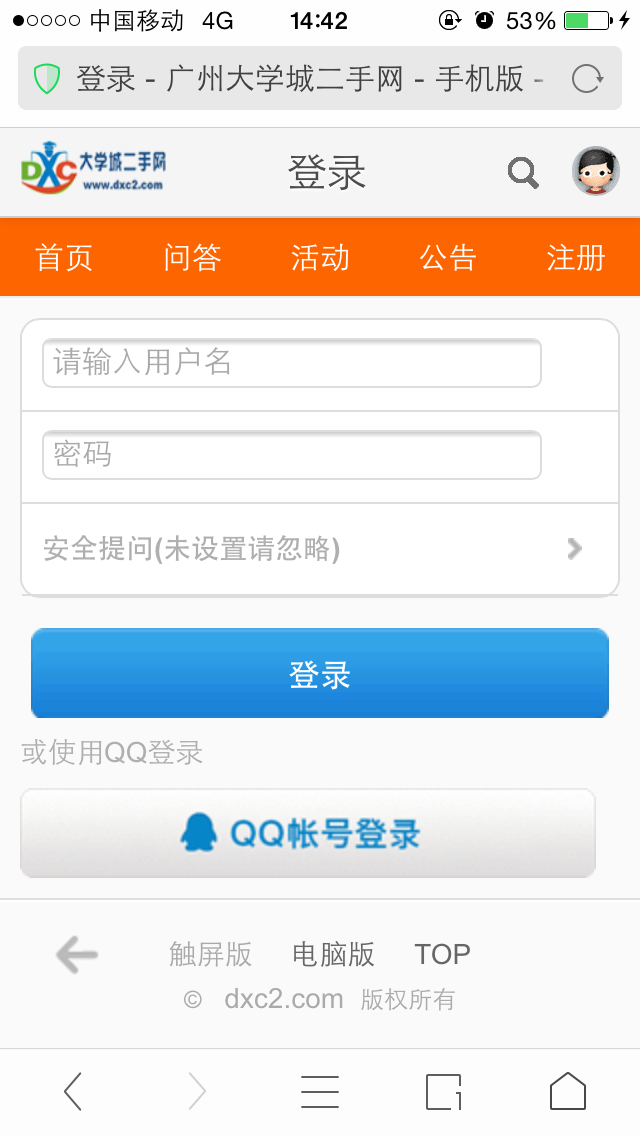Open the 注册 registration tab
640x1136 pixels.
pyautogui.click(x=576, y=258)
